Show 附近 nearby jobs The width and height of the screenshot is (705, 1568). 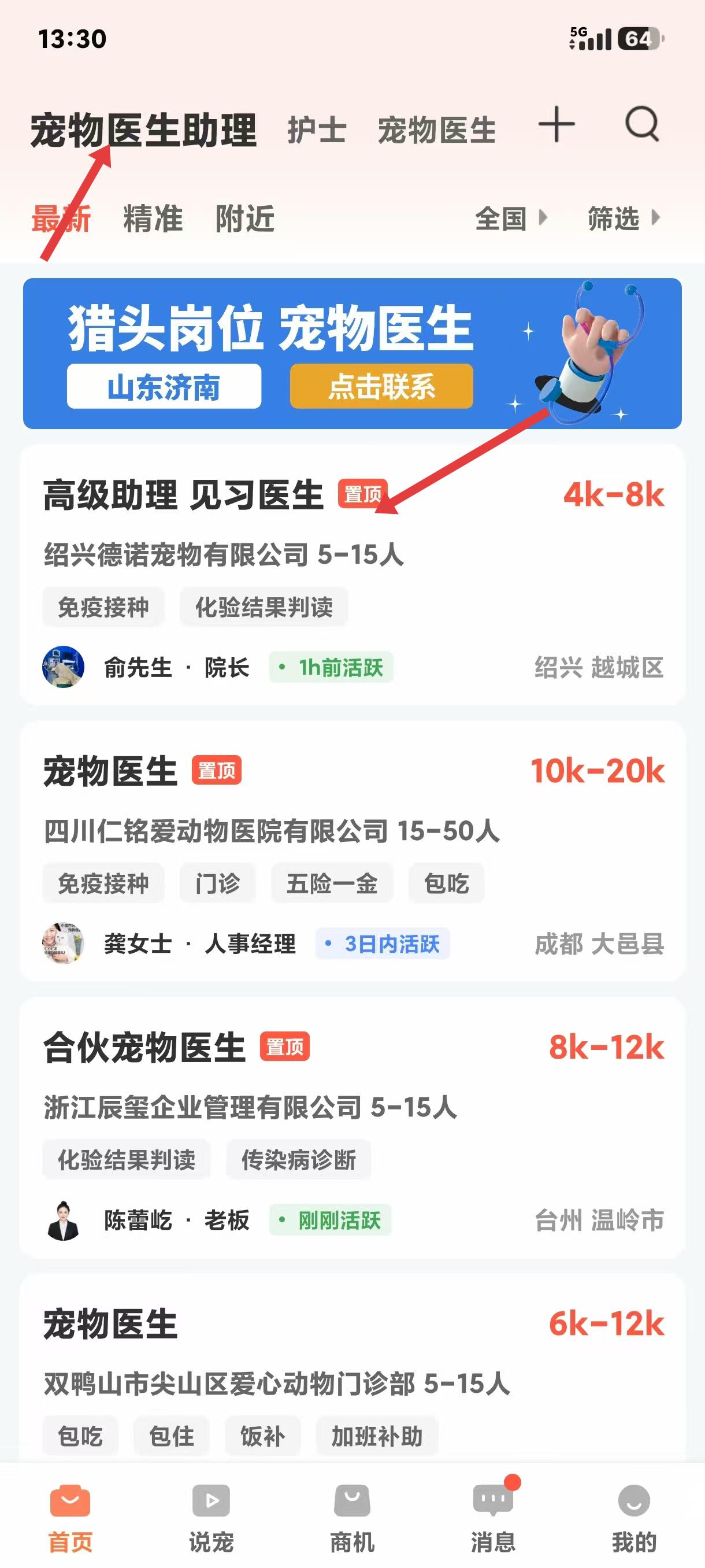click(244, 219)
